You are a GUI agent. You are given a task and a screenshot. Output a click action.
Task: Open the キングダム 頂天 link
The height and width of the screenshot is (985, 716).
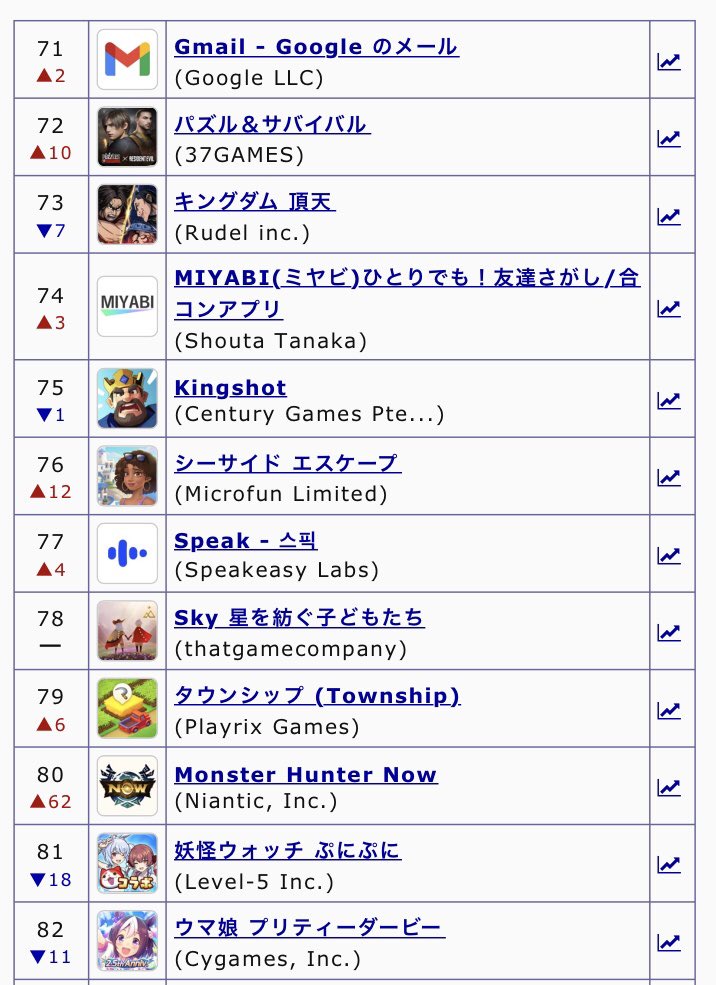255,202
